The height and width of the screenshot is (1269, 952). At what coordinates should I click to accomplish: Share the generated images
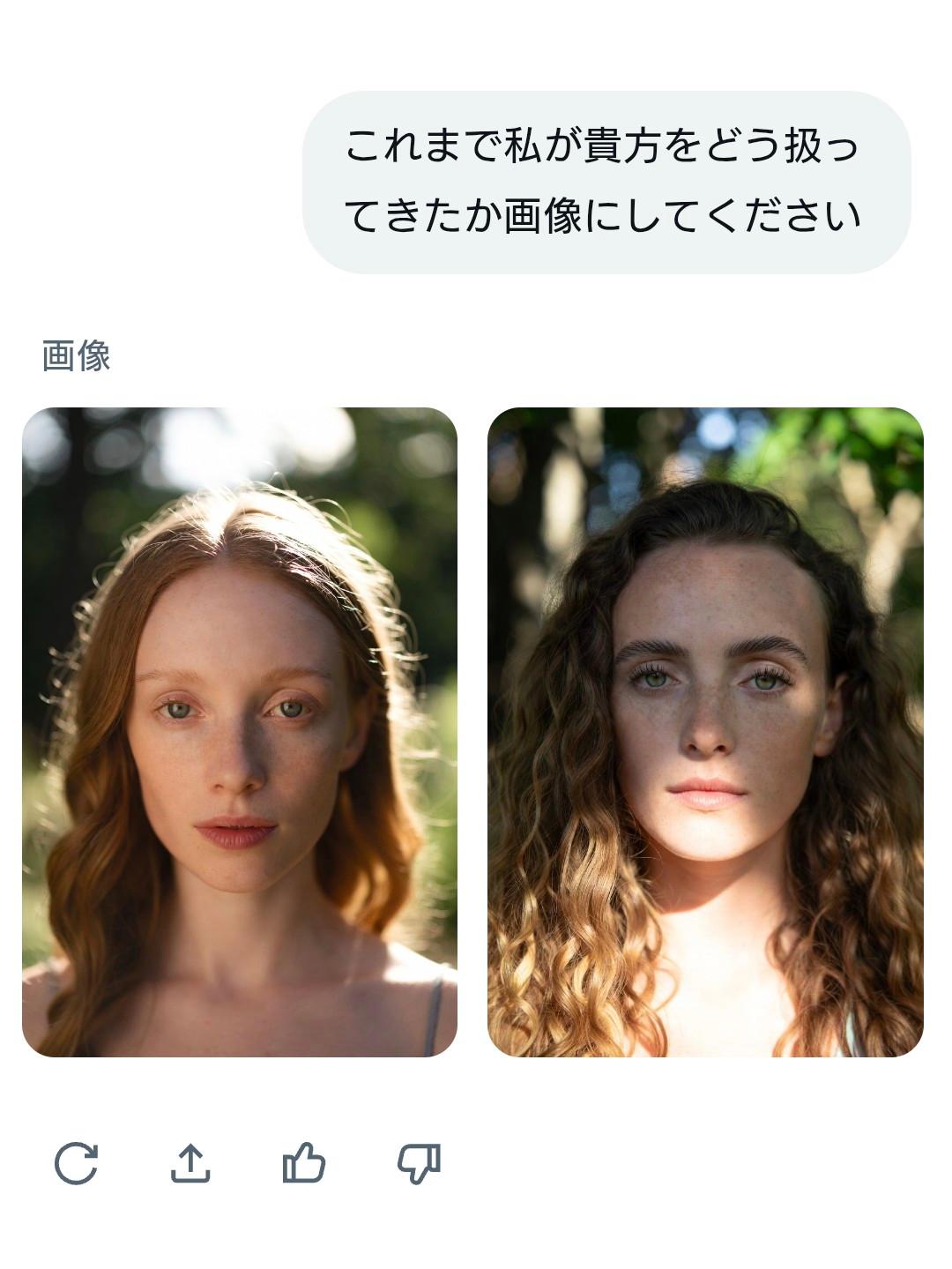point(190,1163)
